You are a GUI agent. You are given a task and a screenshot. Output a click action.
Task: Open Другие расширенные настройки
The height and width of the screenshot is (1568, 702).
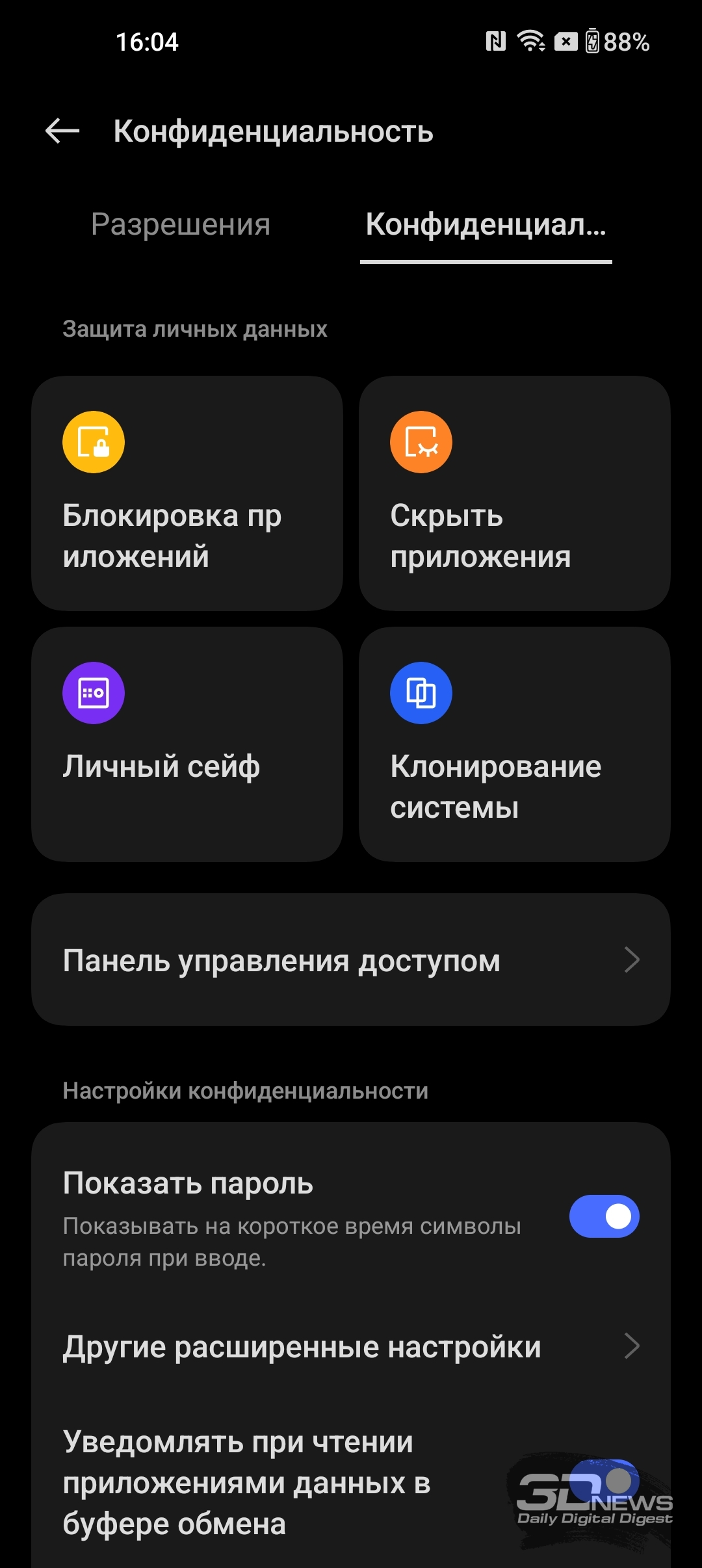pyautogui.click(x=351, y=1346)
